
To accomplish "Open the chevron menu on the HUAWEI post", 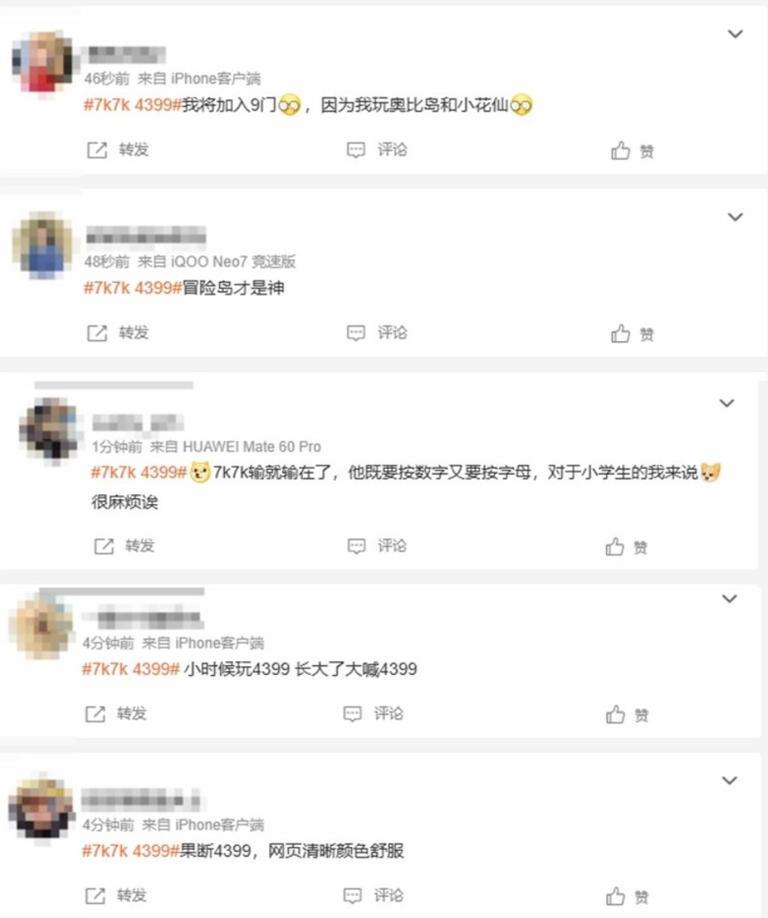I will (725, 403).
